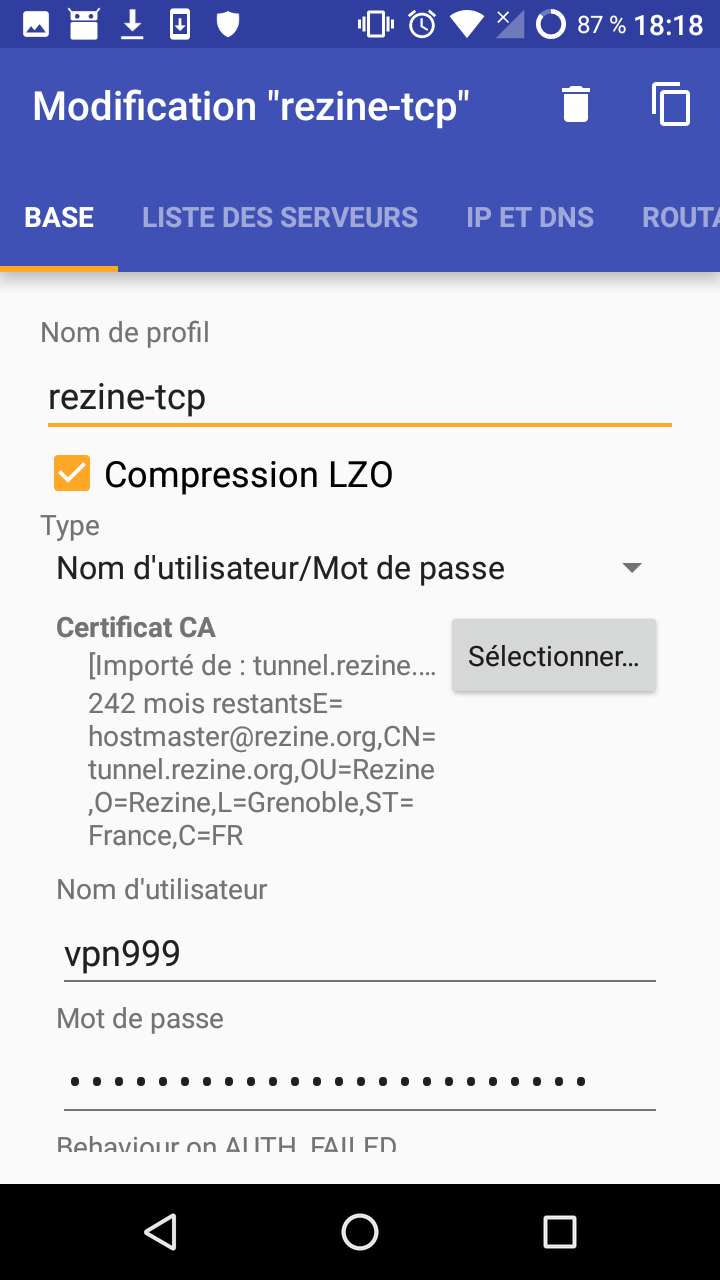Screen dimensions: 720x1280
Task: Open the IP et DNS tab
Action: click(530, 217)
